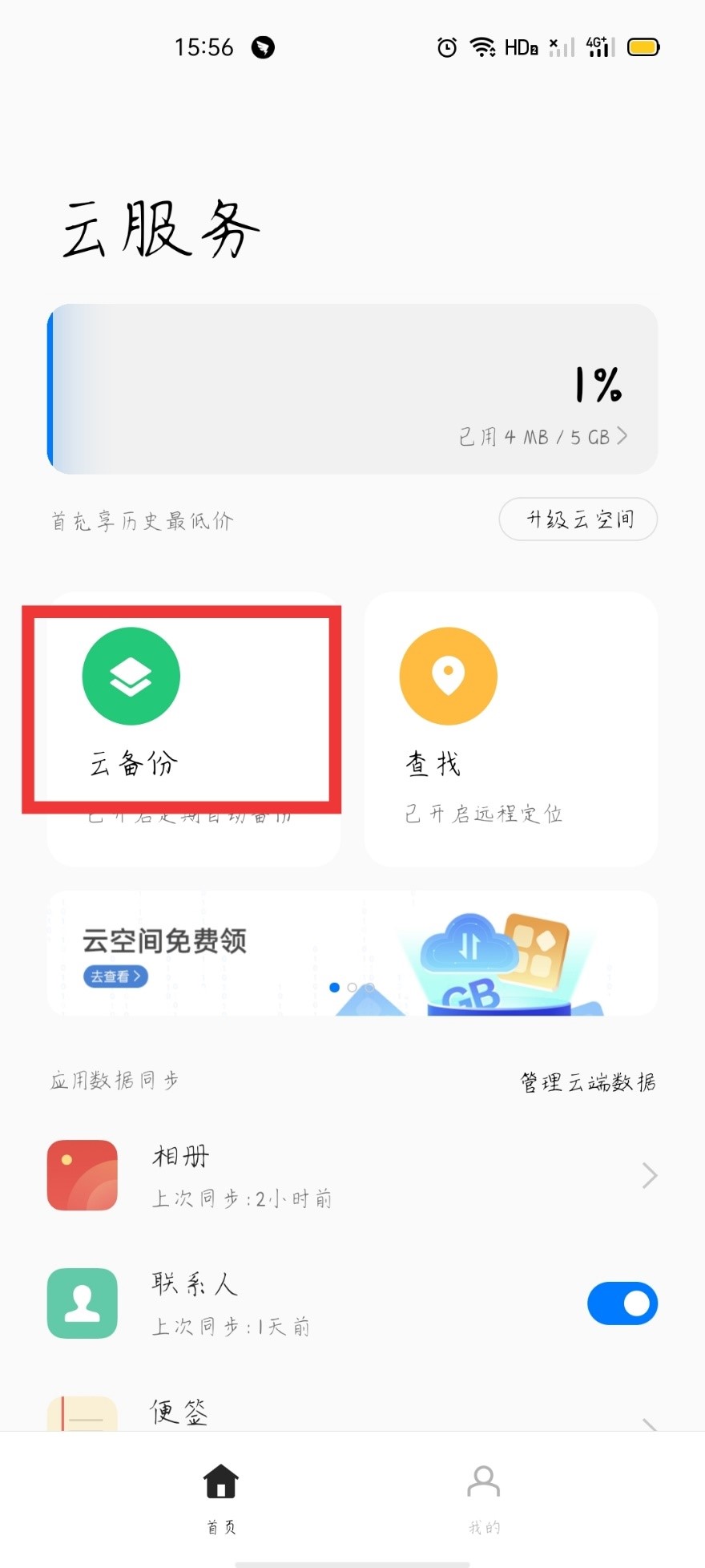Open 管理云端数据 link
This screenshot has height=1568, width=705.
(588, 1082)
